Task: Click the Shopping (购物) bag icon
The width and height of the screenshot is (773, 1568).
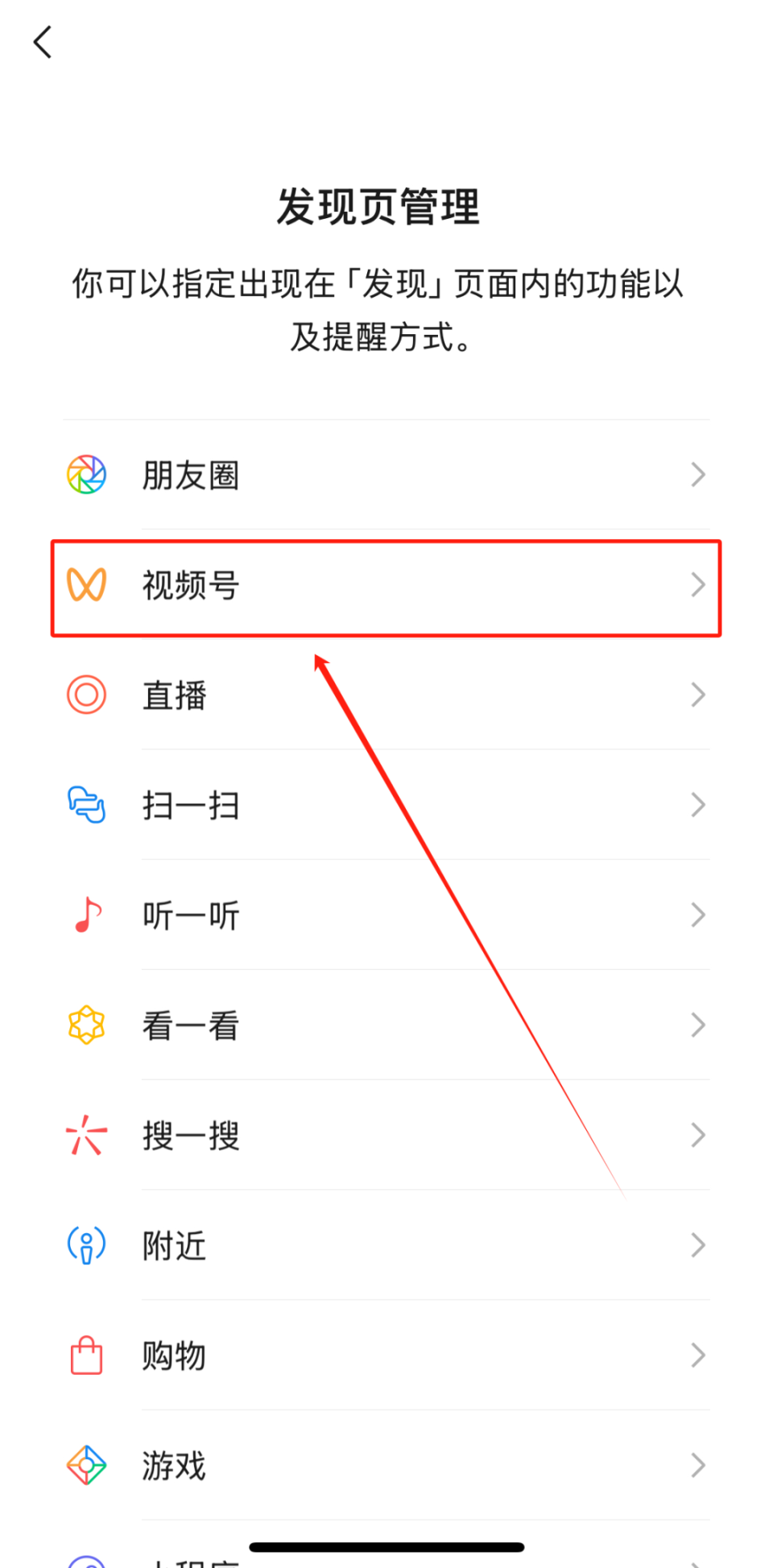Action: click(86, 1355)
